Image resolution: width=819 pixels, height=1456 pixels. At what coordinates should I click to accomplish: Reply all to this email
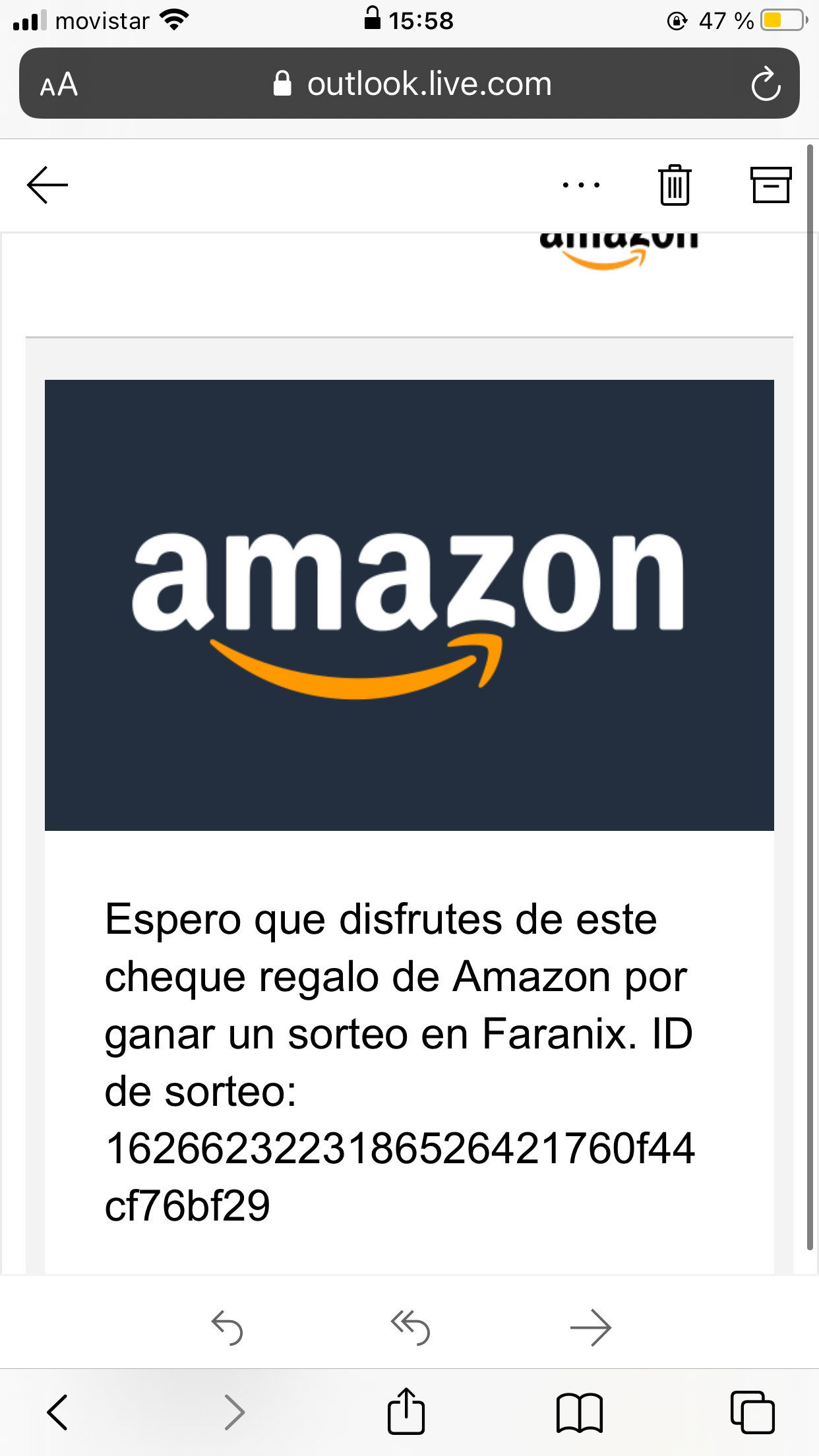[409, 1327]
